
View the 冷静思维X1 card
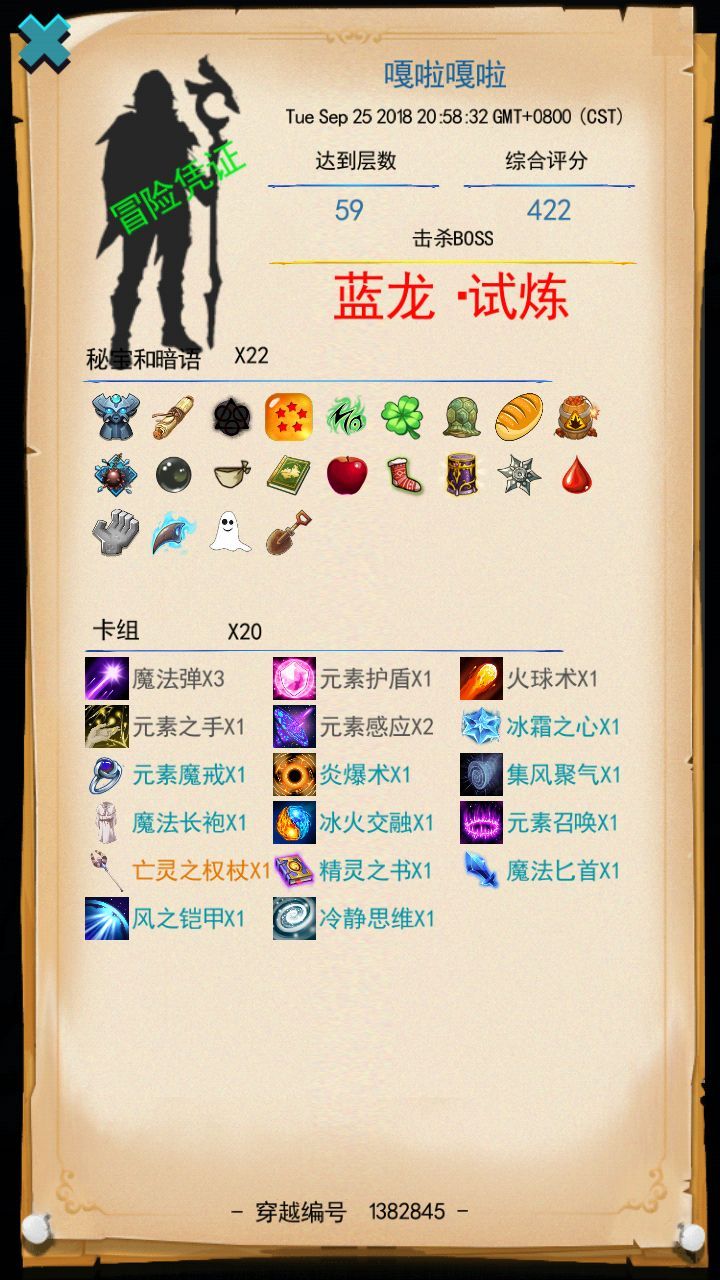click(x=354, y=918)
